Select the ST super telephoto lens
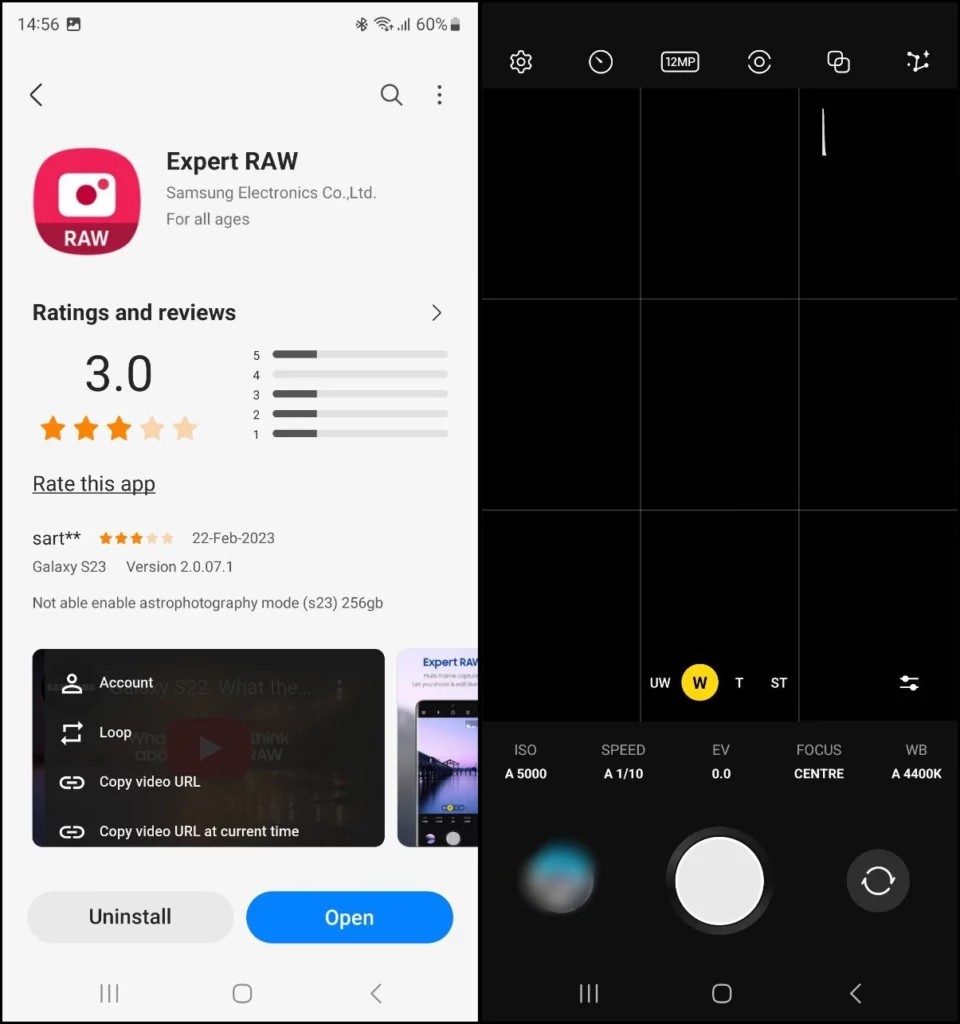960x1024 pixels. [x=779, y=683]
